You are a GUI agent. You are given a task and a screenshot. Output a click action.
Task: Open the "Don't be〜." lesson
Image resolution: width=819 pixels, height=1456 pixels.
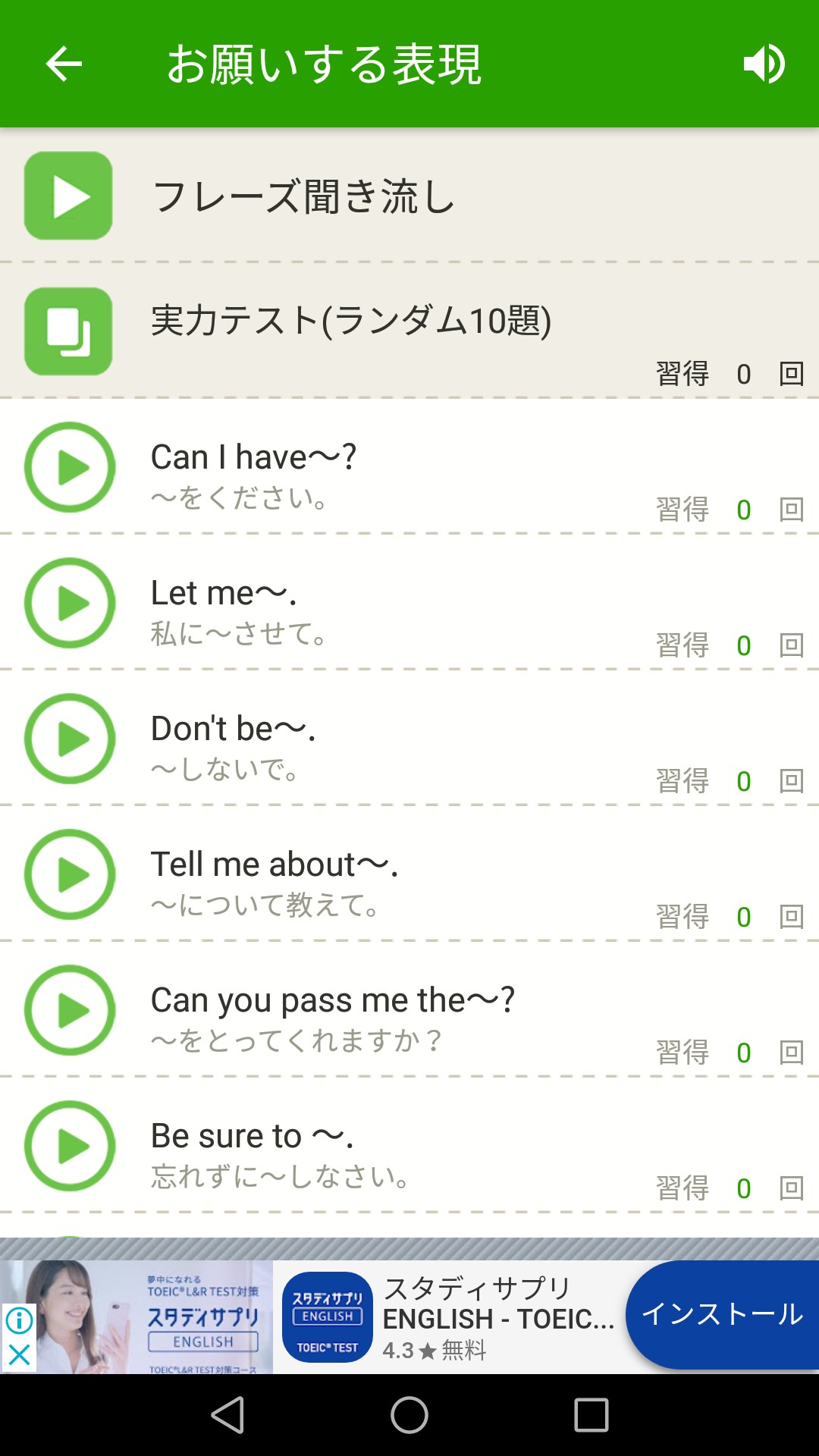click(x=233, y=729)
